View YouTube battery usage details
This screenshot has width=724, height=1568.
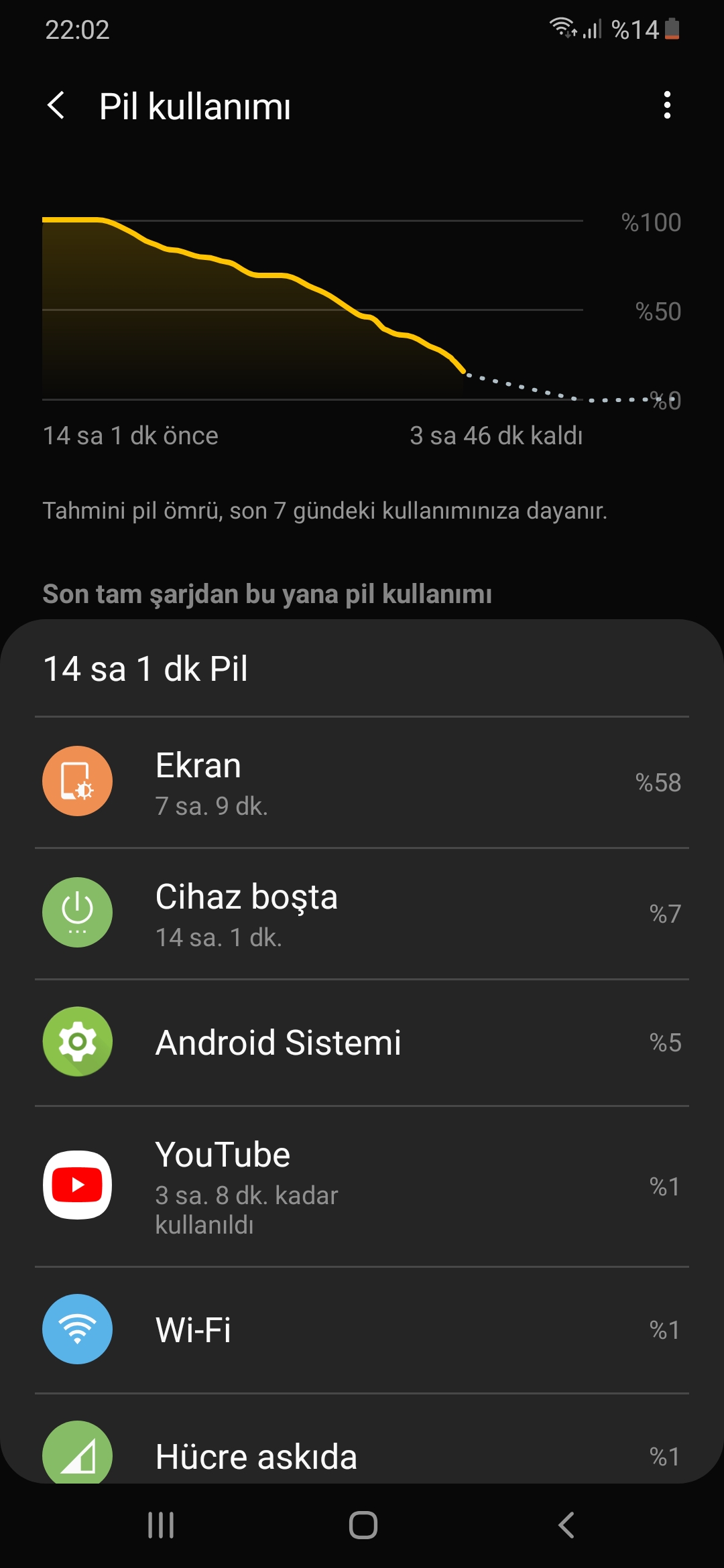pyautogui.click(x=362, y=1186)
